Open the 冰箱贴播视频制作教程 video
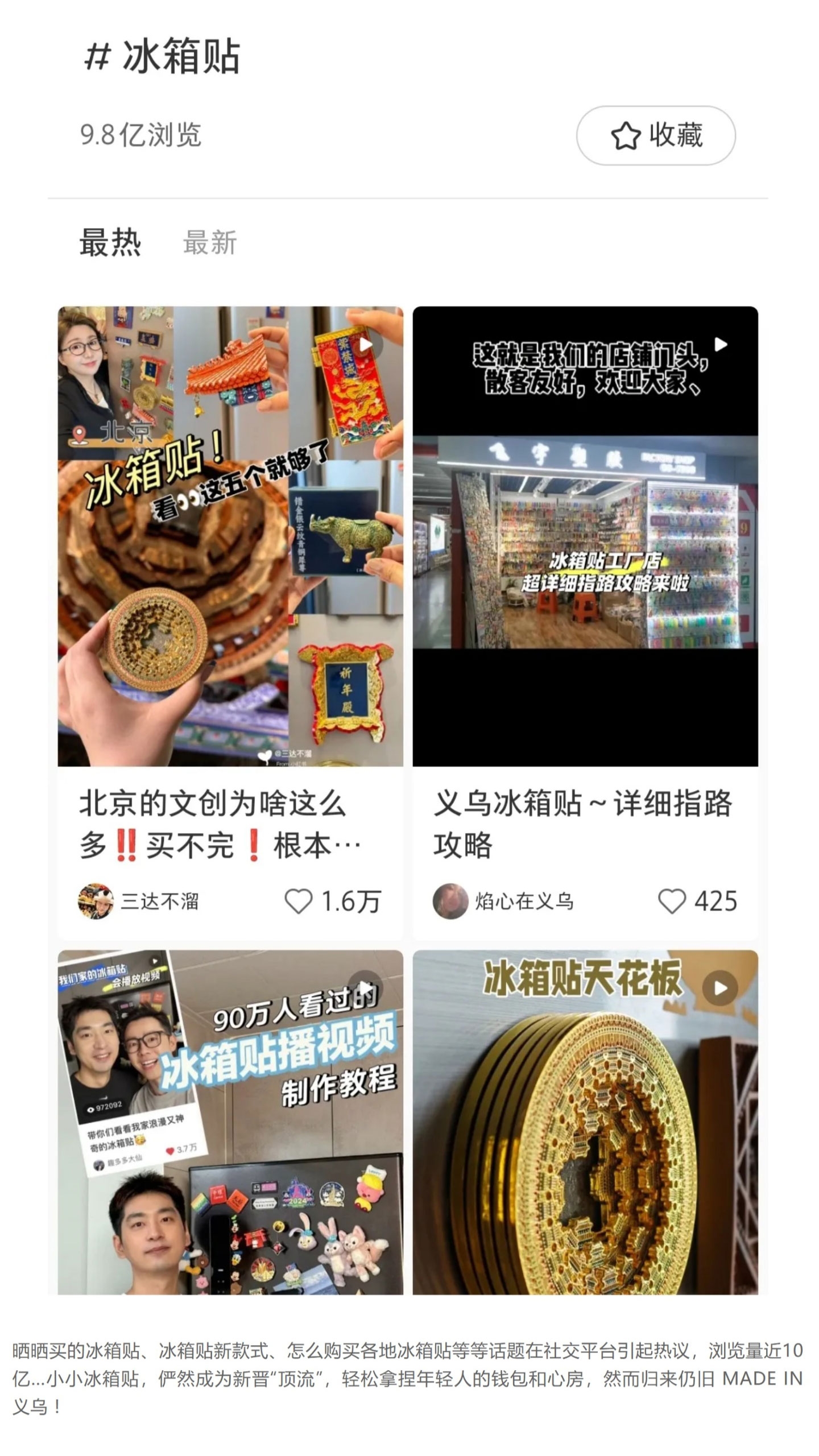 230,1122
